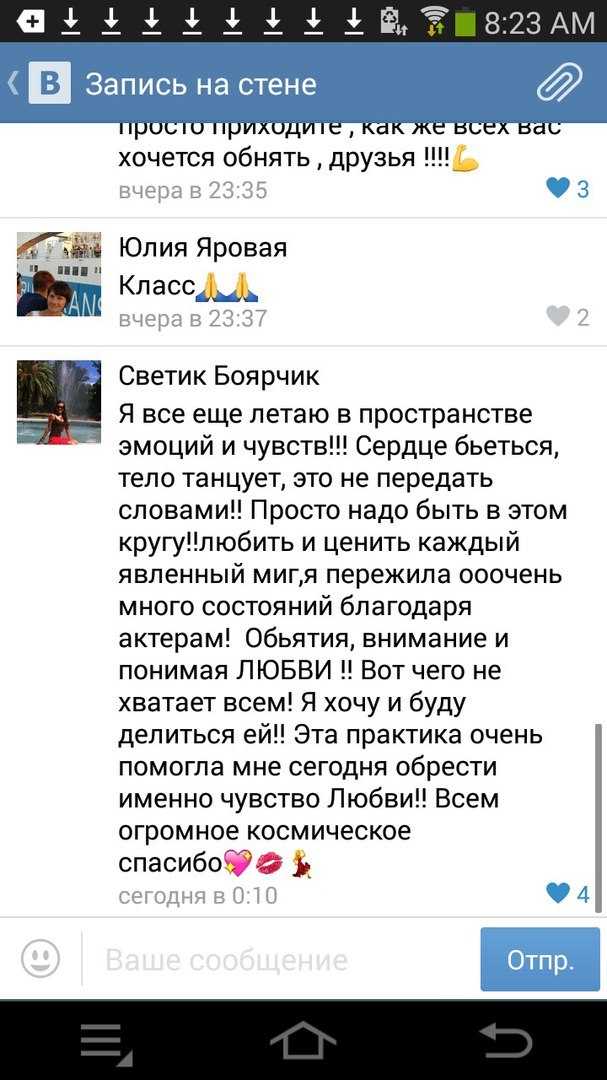
Task: Open Юлия Яровая's profile picture
Action: (x=59, y=274)
